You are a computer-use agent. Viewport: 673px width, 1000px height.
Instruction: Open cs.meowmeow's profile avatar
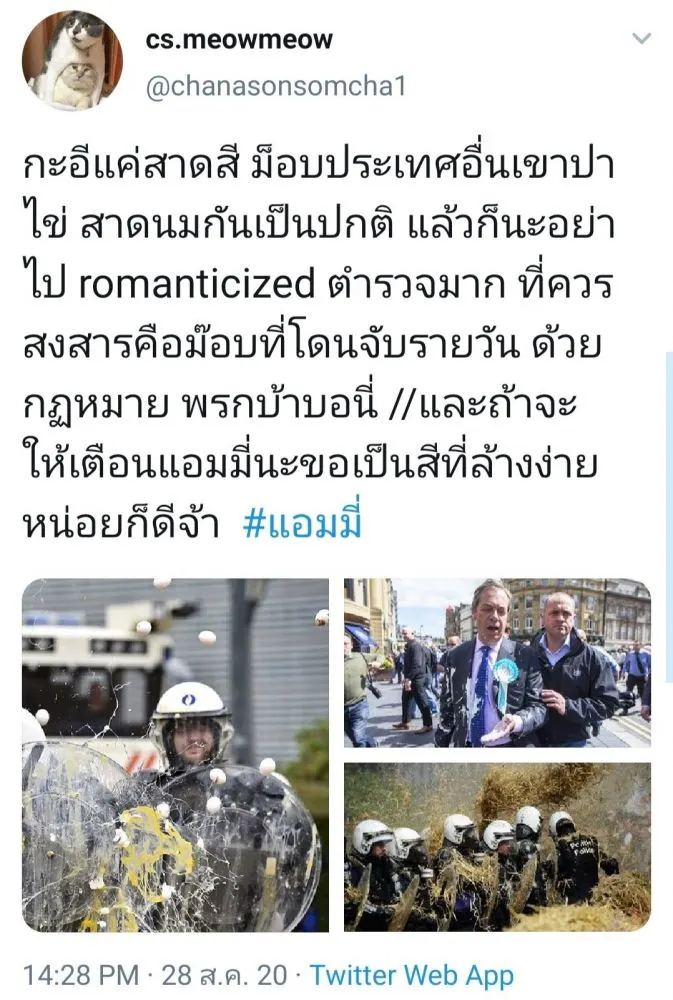pos(72,60)
